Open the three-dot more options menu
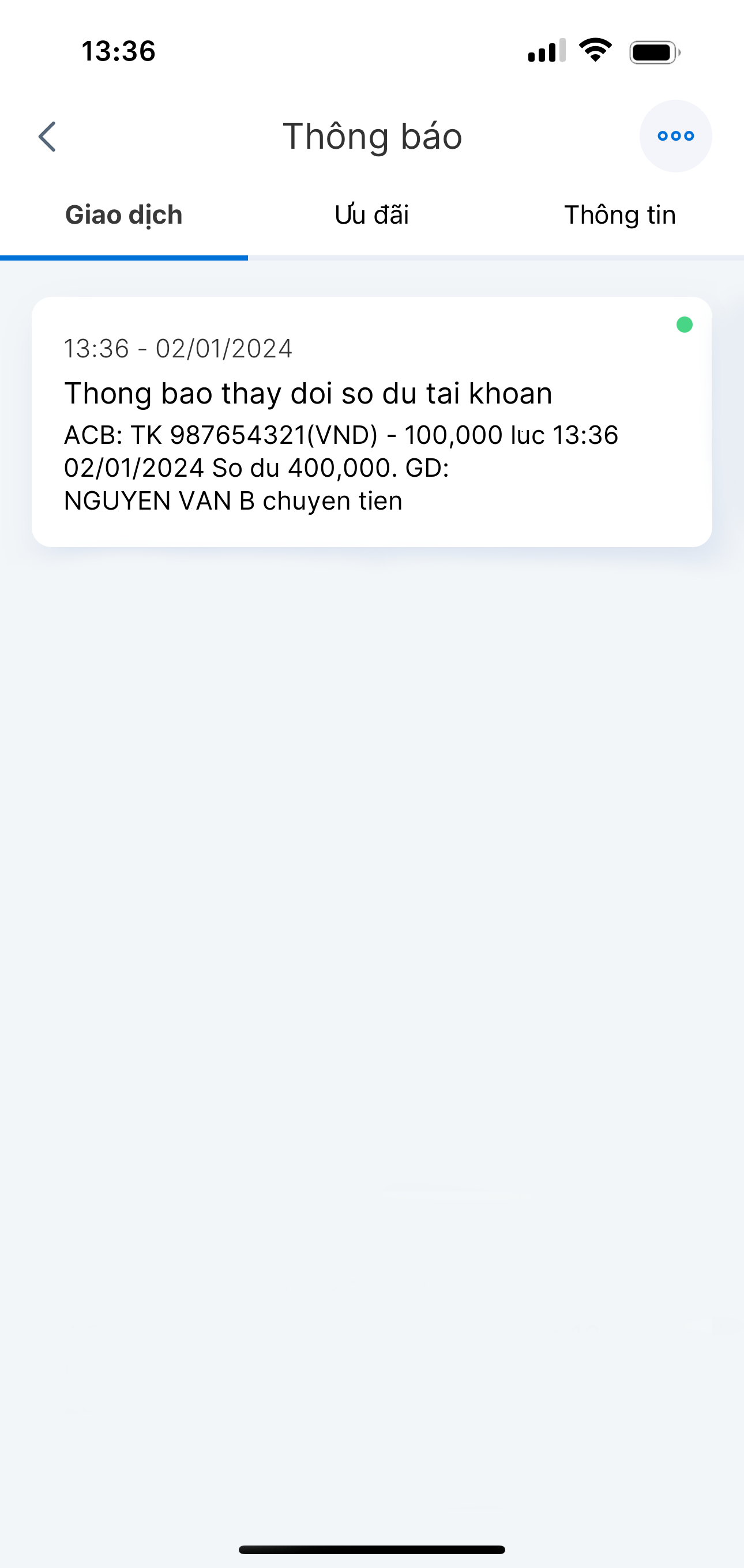This screenshot has width=744, height=1568. point(675,137)
